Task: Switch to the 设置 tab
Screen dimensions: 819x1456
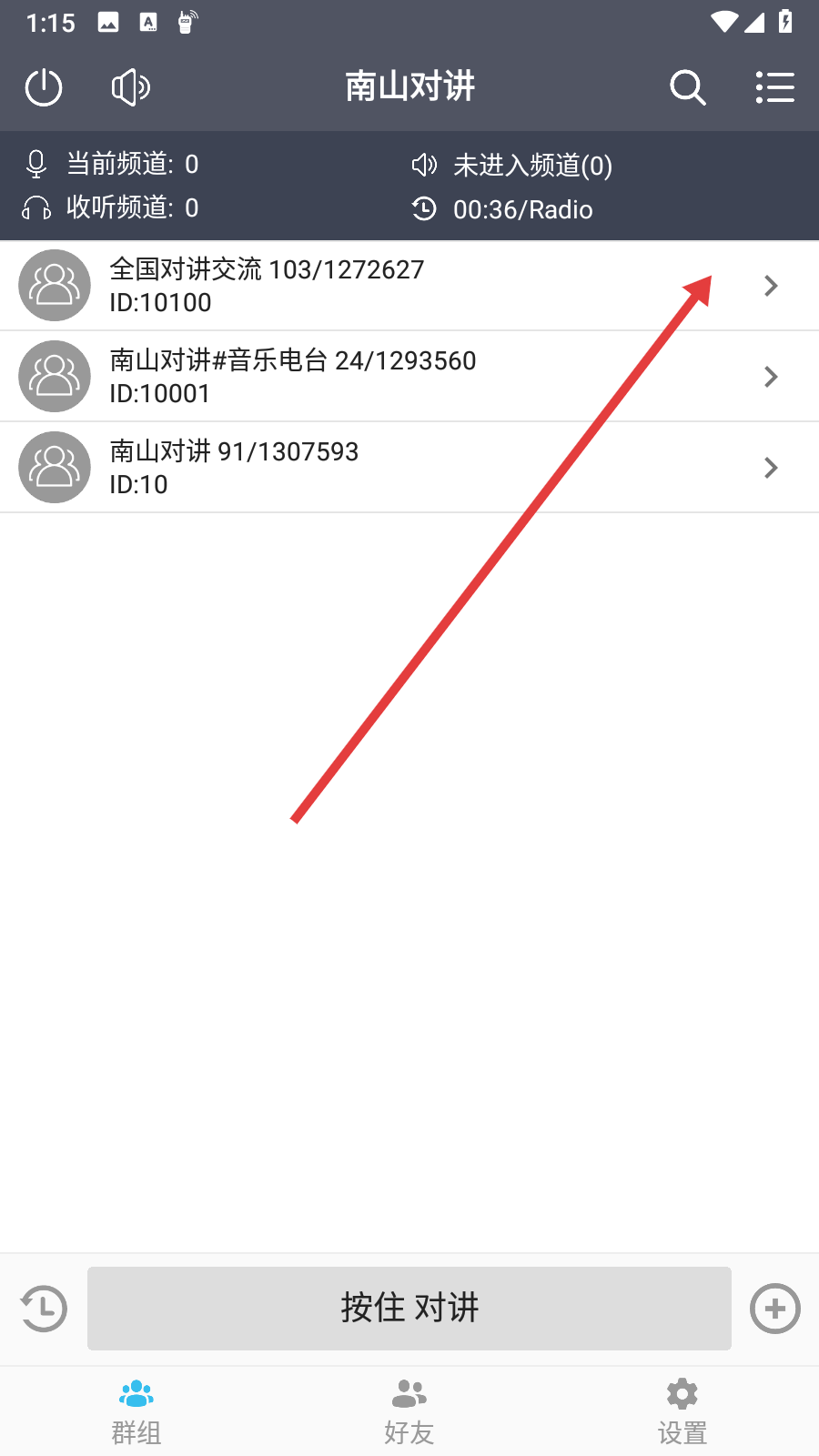Action: pyautogui.click(x=682, y=1410)
